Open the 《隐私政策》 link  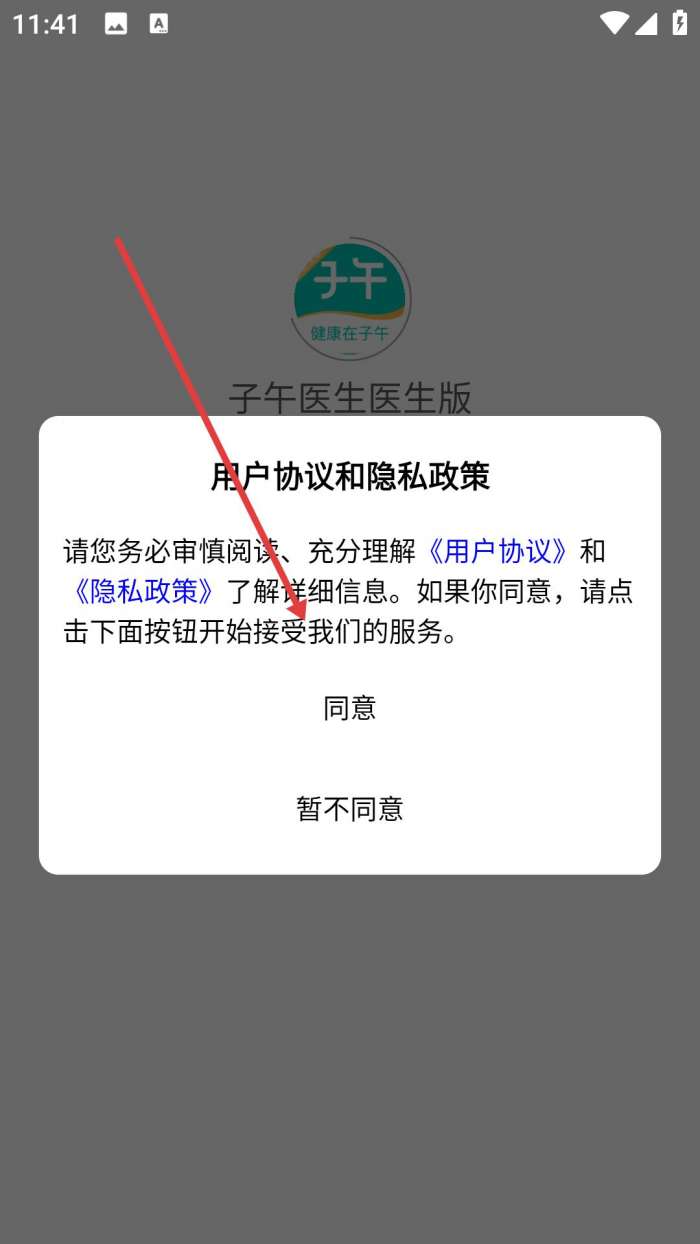tap(144, 591)
